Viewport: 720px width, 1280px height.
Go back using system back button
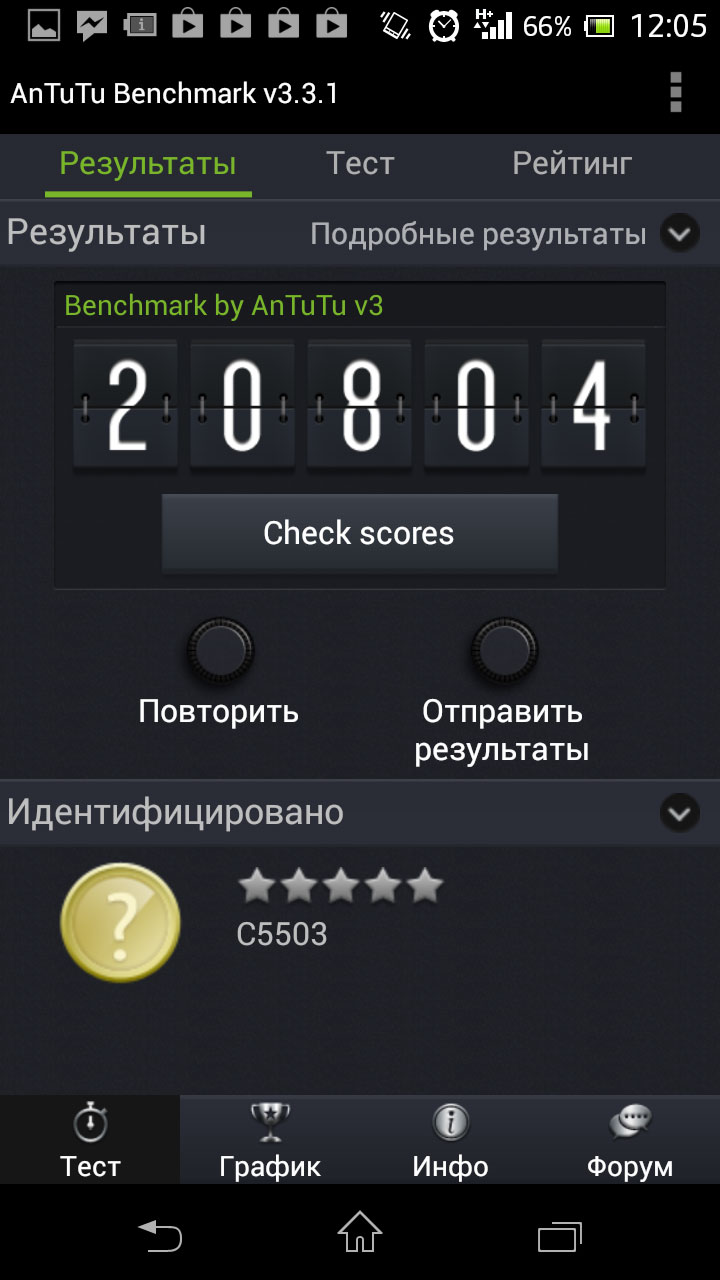tap(160, 1236)
